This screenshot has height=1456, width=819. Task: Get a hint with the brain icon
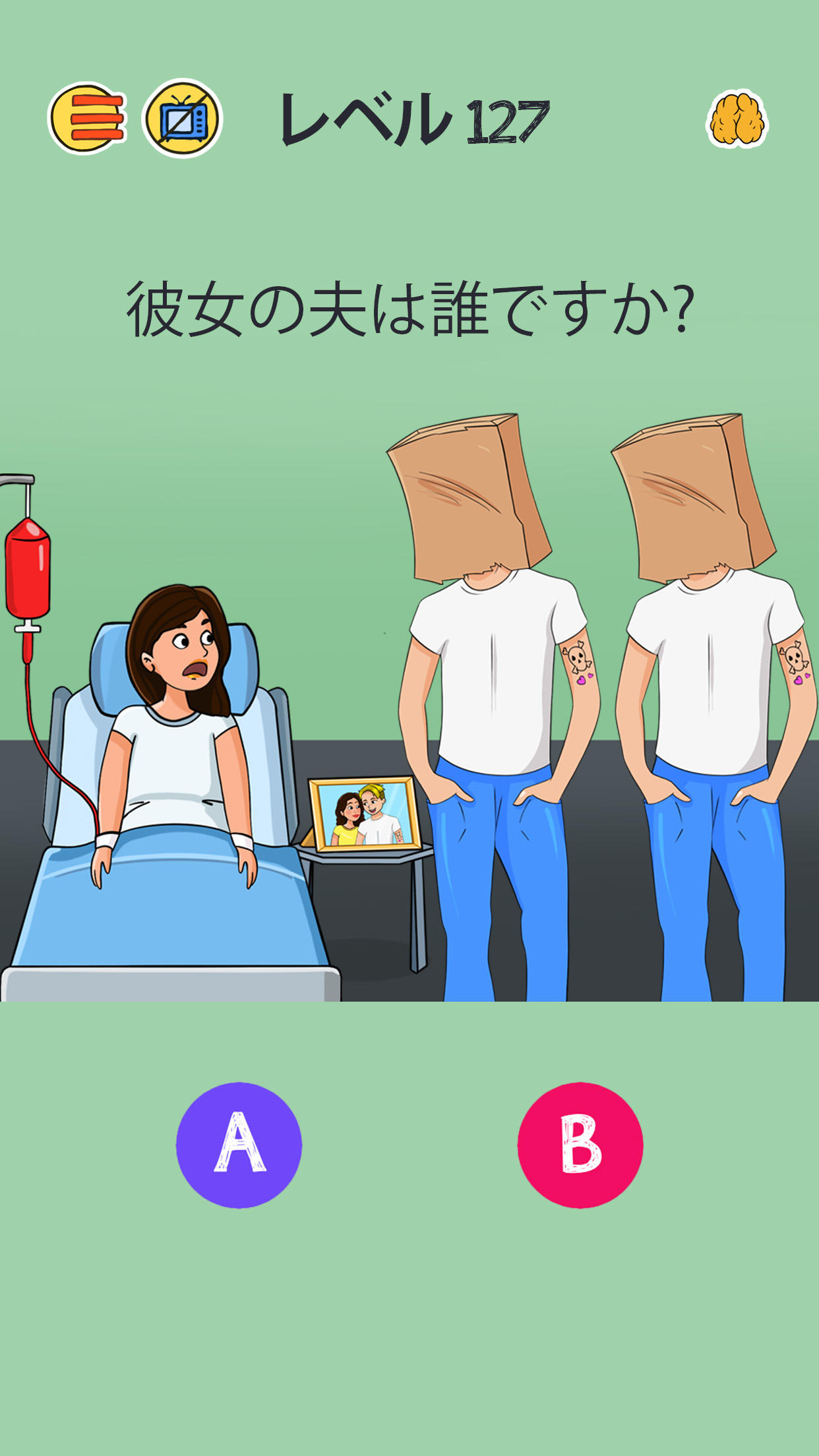coord(737,119)
